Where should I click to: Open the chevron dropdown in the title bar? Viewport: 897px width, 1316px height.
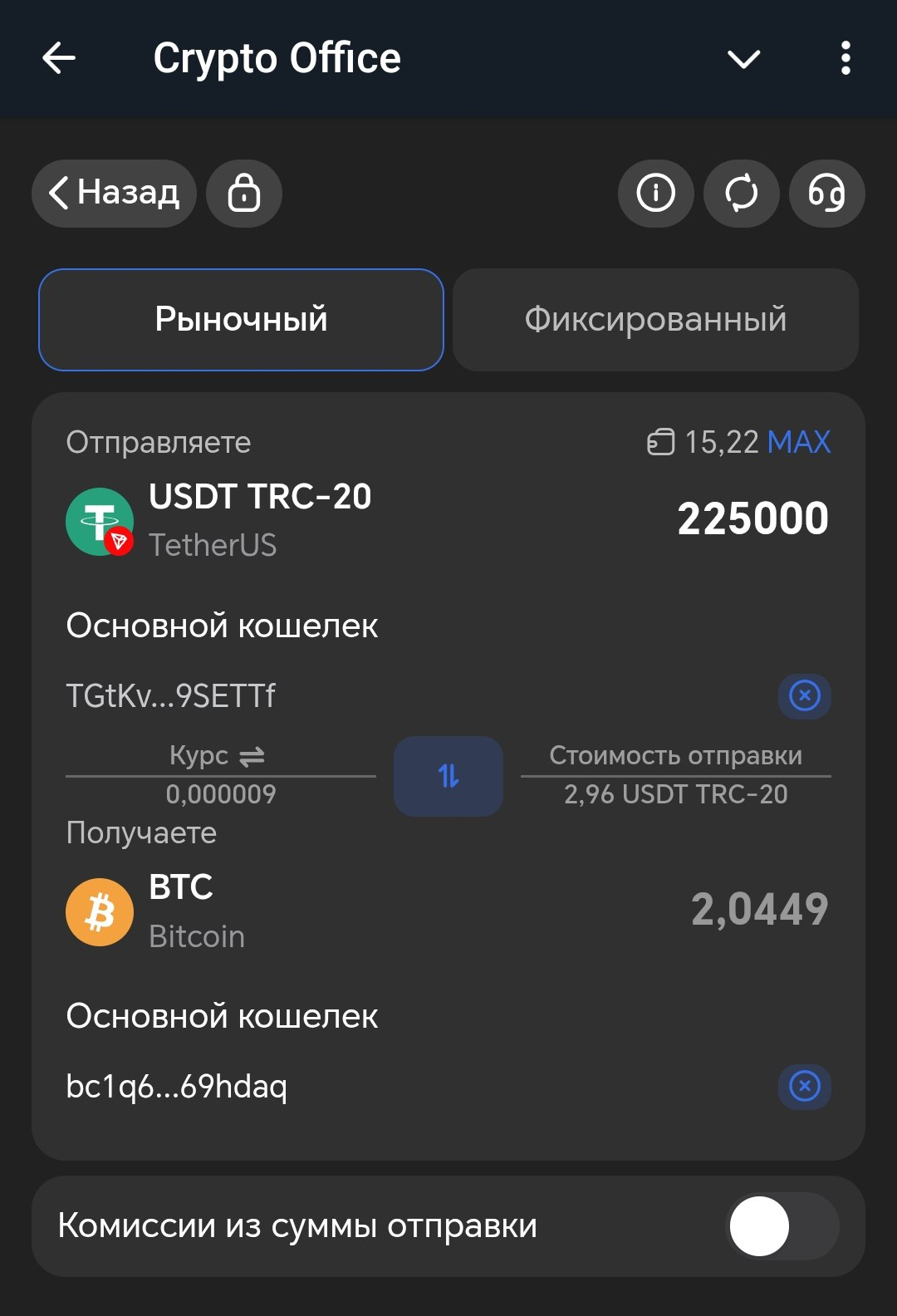pyautogui.click(x=743, y=58)
